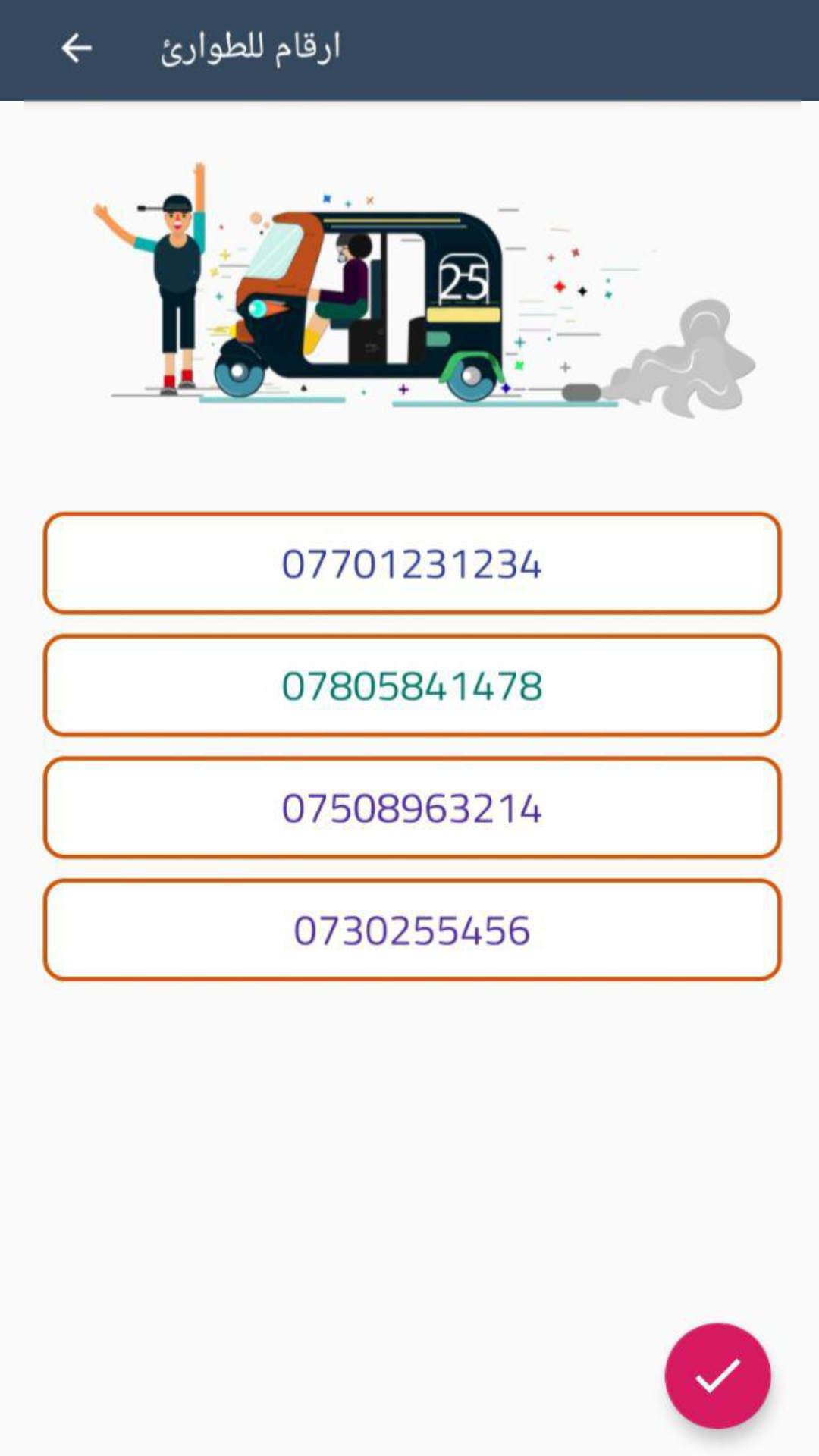The image size is (819, 1456).
Task: Call emergency number 07701231234
Action: [412, 563]
